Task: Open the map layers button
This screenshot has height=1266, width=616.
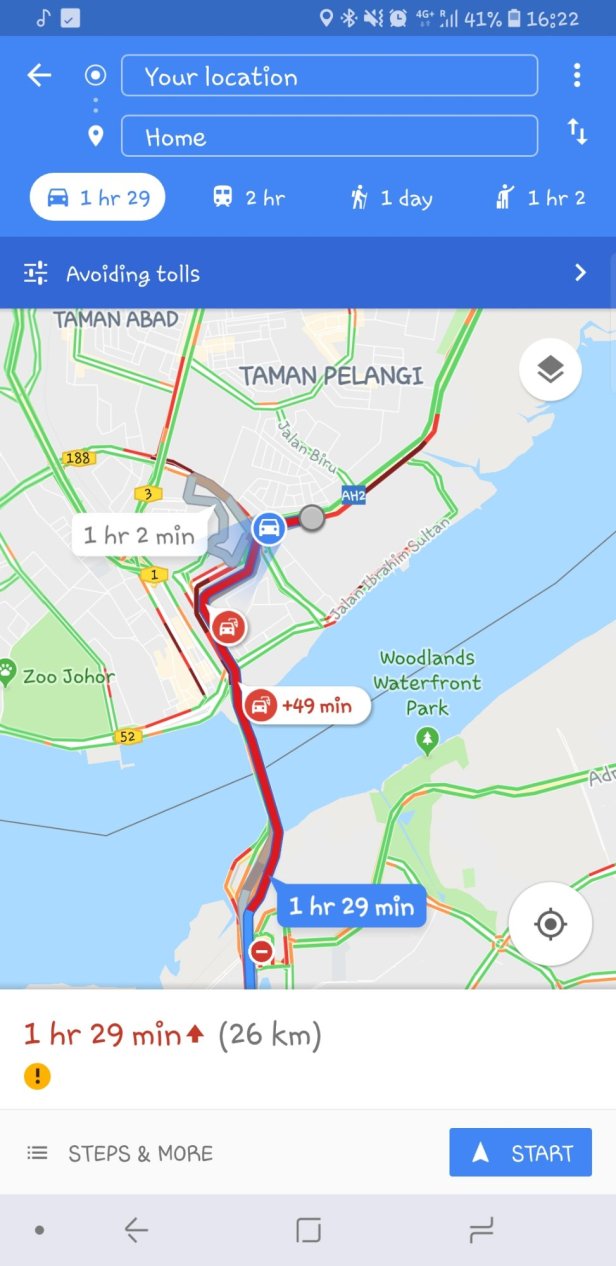Action: (x=550, y=370)
